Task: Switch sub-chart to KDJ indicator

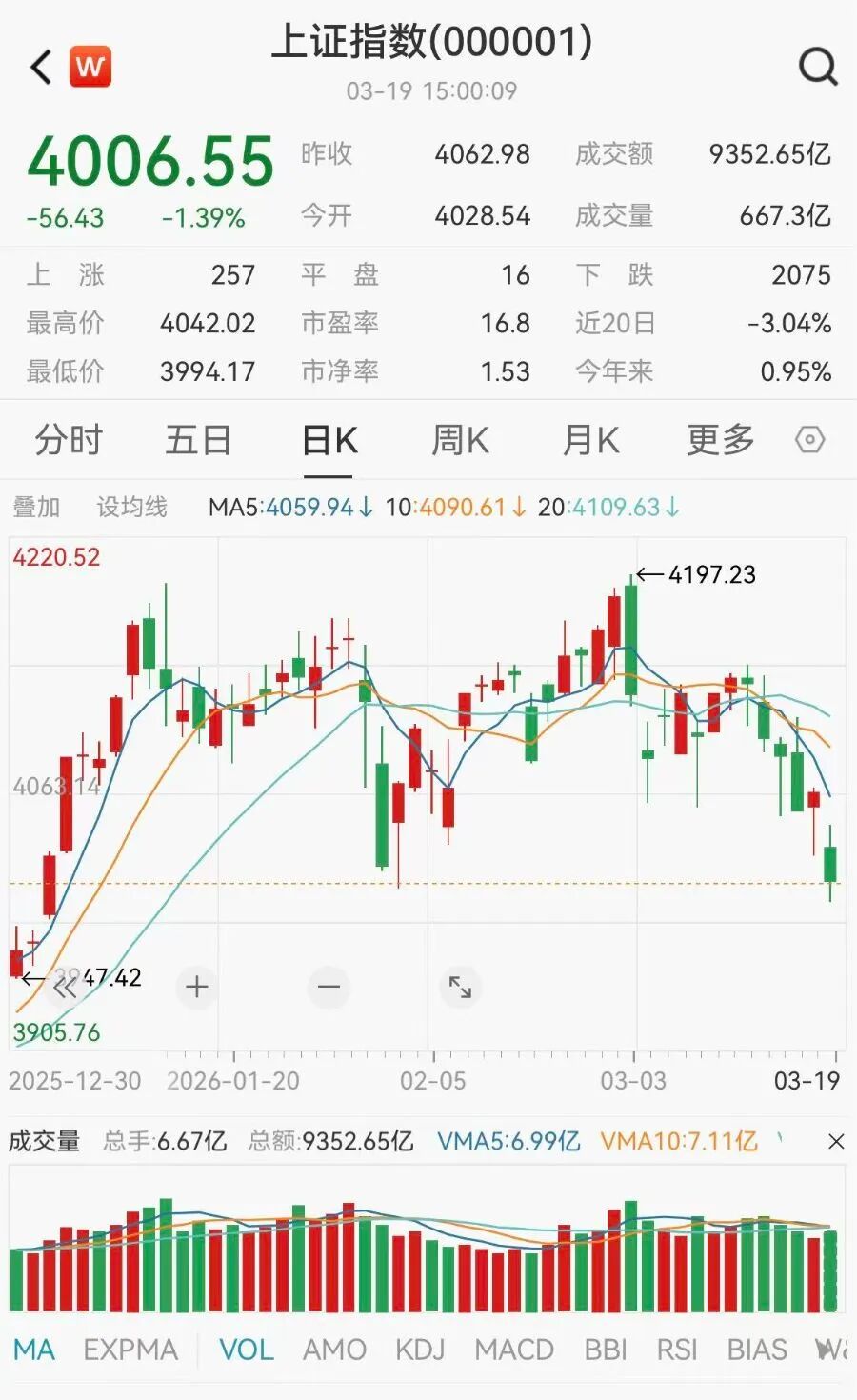Action: [x=420, y=1350]
